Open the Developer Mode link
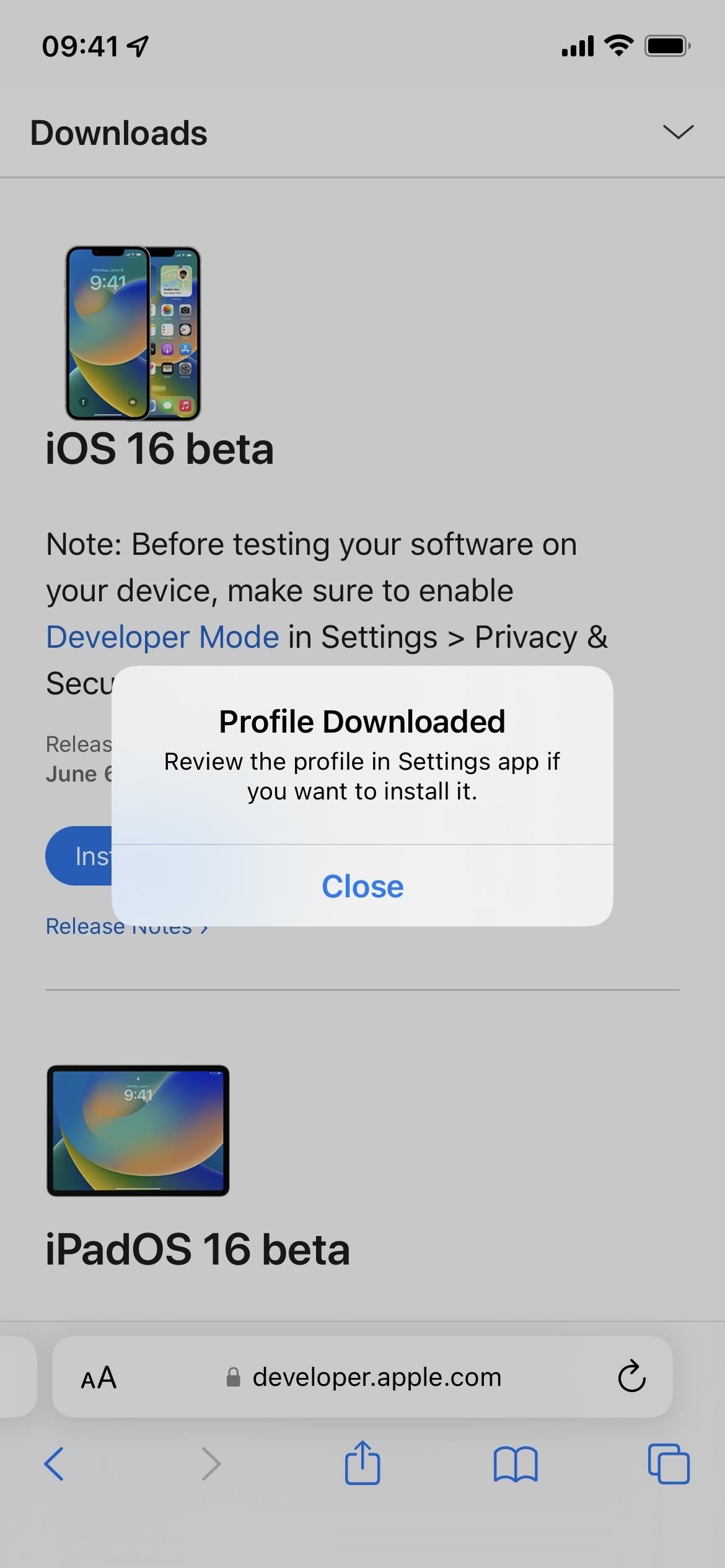This screenshot has height=1568, width=725. point(162,636)
